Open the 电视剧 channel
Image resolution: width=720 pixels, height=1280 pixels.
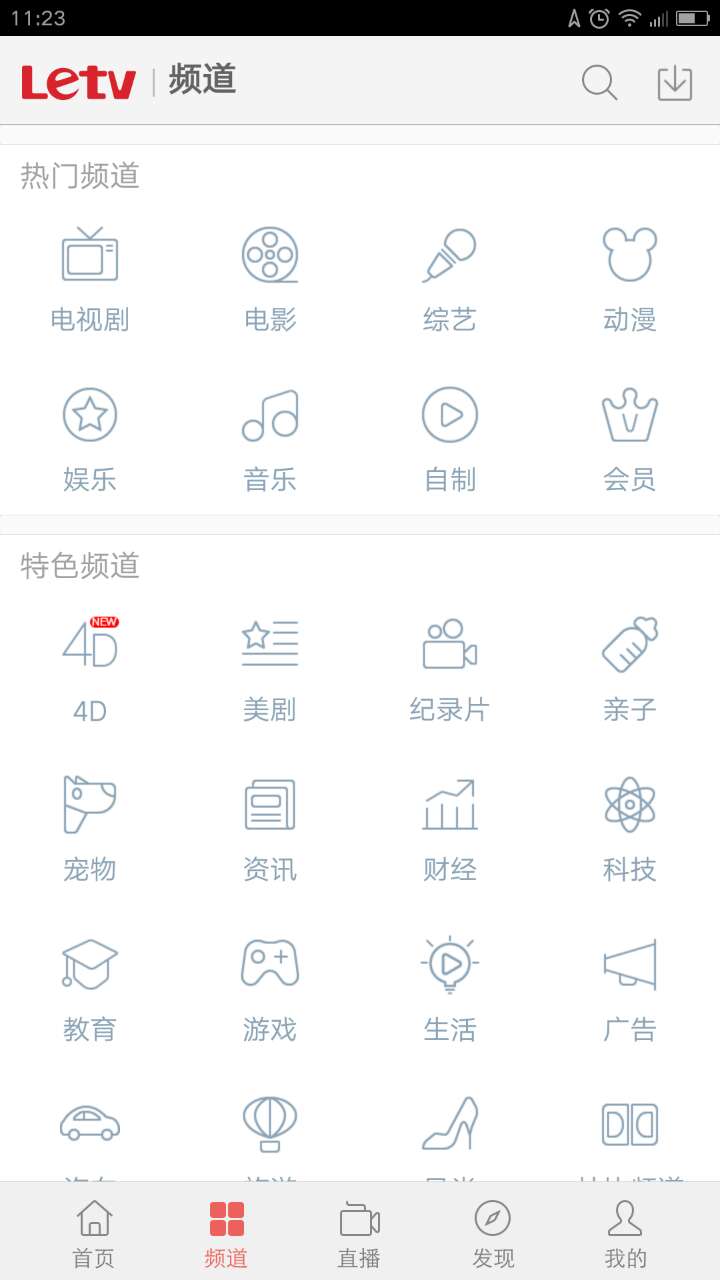click(90, 280)
